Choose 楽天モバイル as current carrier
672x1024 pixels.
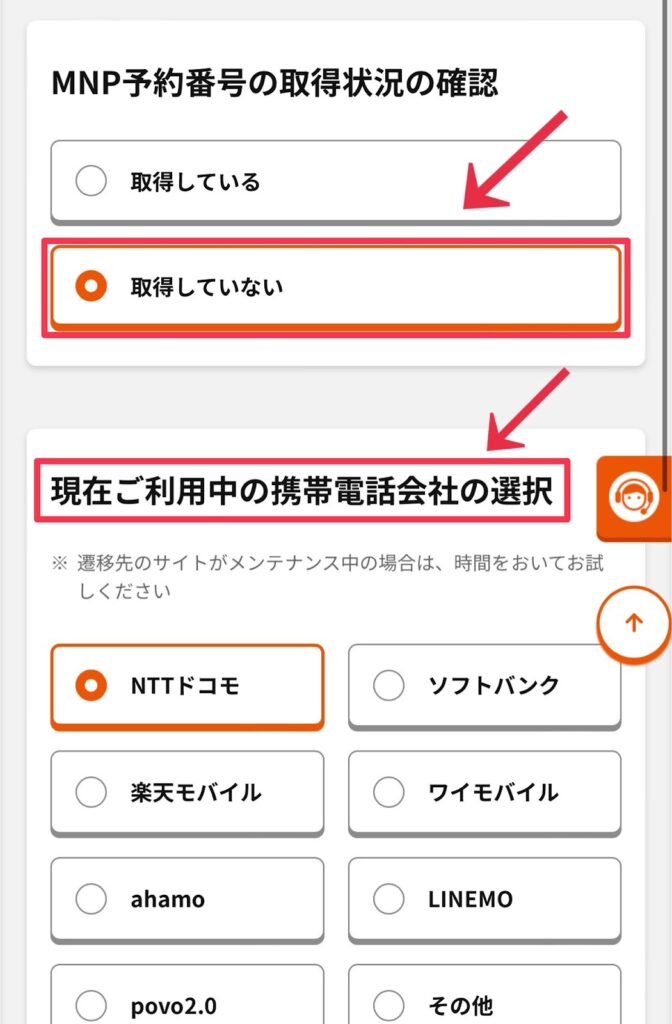(187, 793)
